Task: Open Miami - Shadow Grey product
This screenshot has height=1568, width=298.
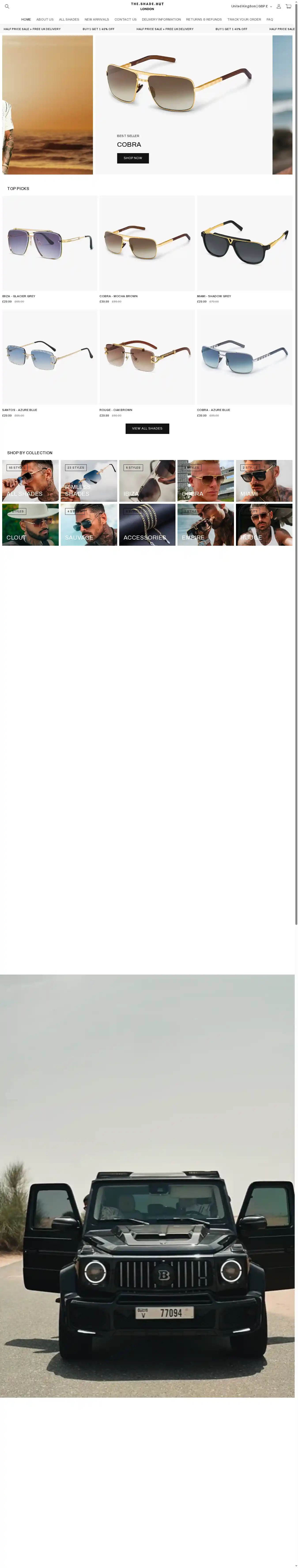Action: [x=245, y=243]
